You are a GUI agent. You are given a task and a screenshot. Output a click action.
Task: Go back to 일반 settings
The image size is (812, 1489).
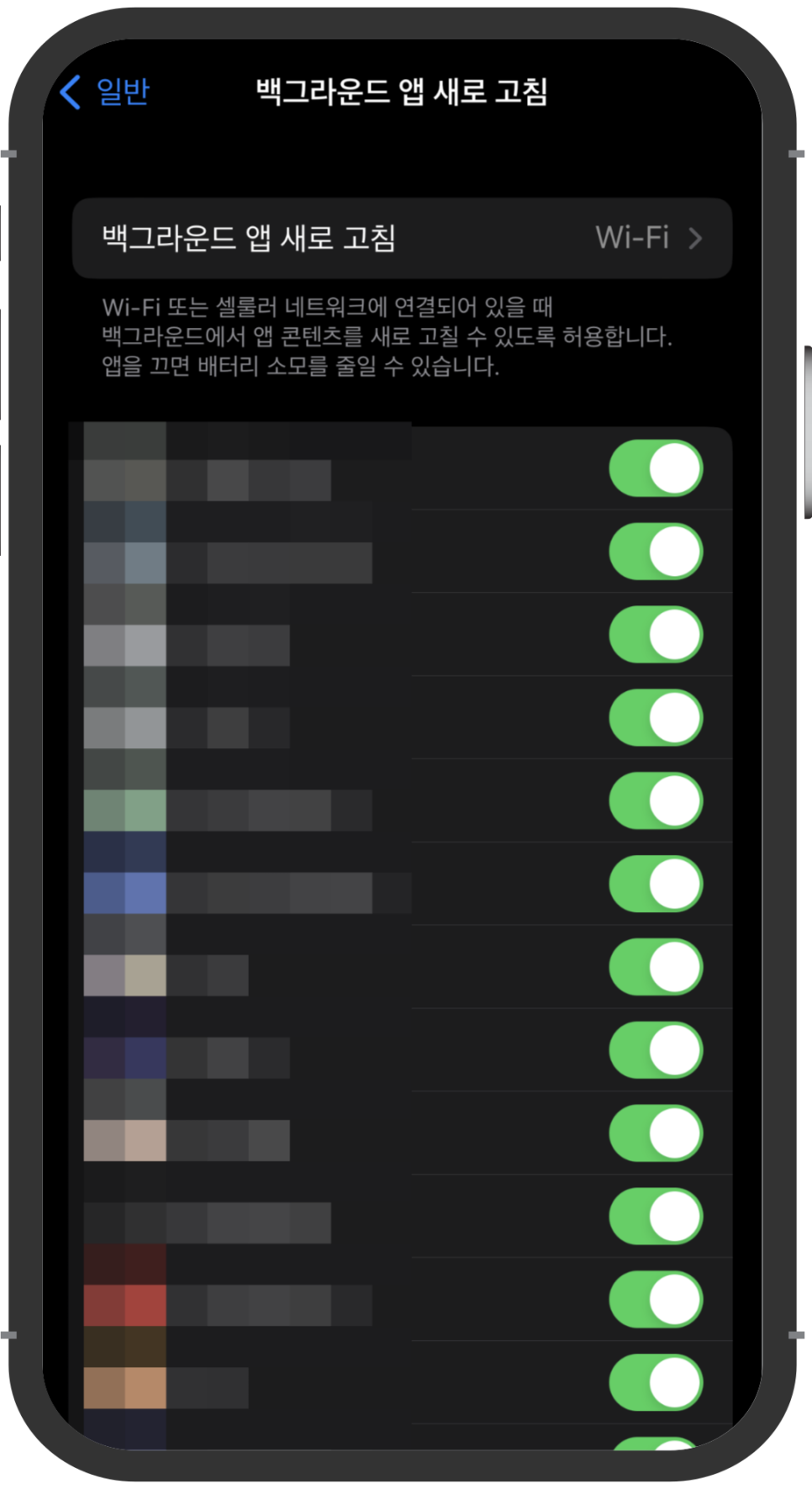tap(105, 92)
